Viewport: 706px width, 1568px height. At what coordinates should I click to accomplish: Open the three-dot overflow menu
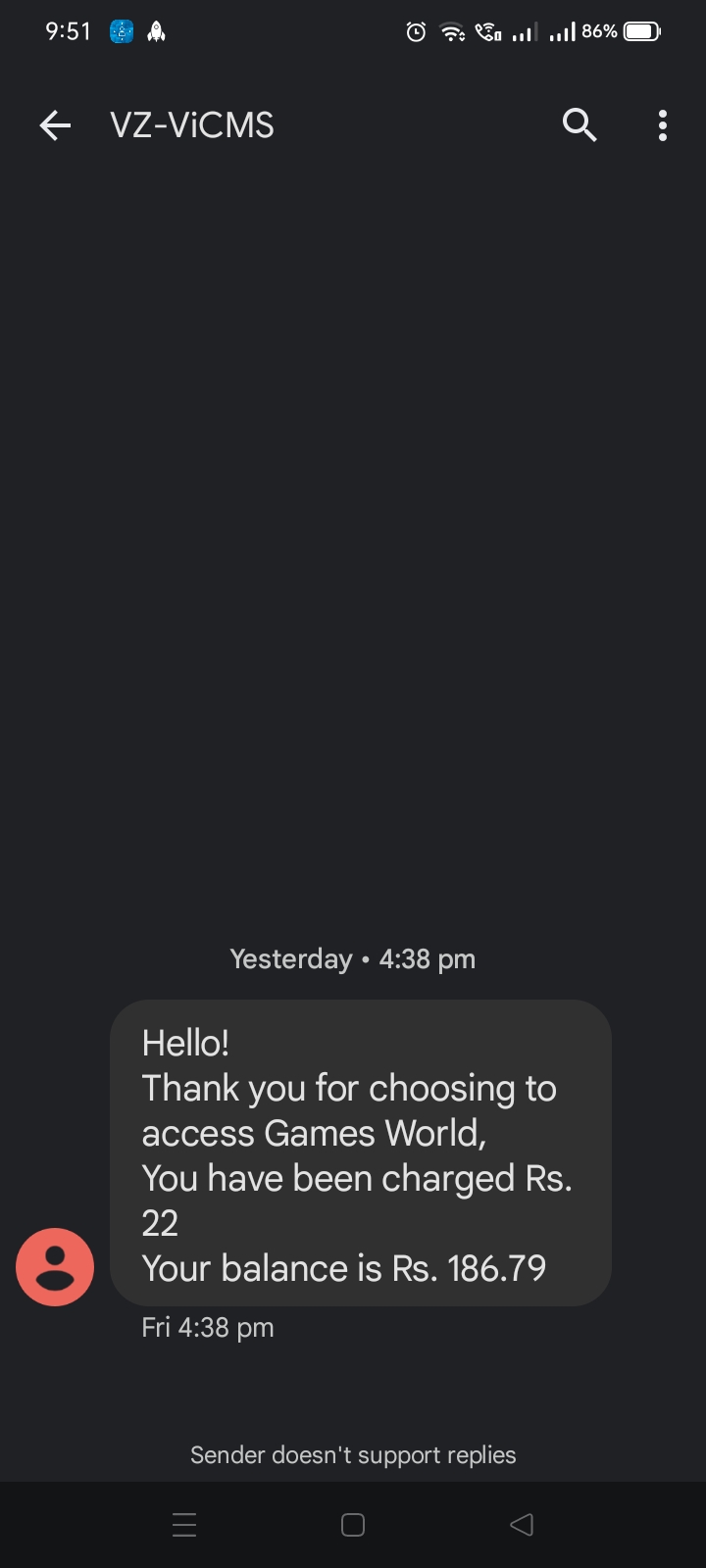[663, 125]
